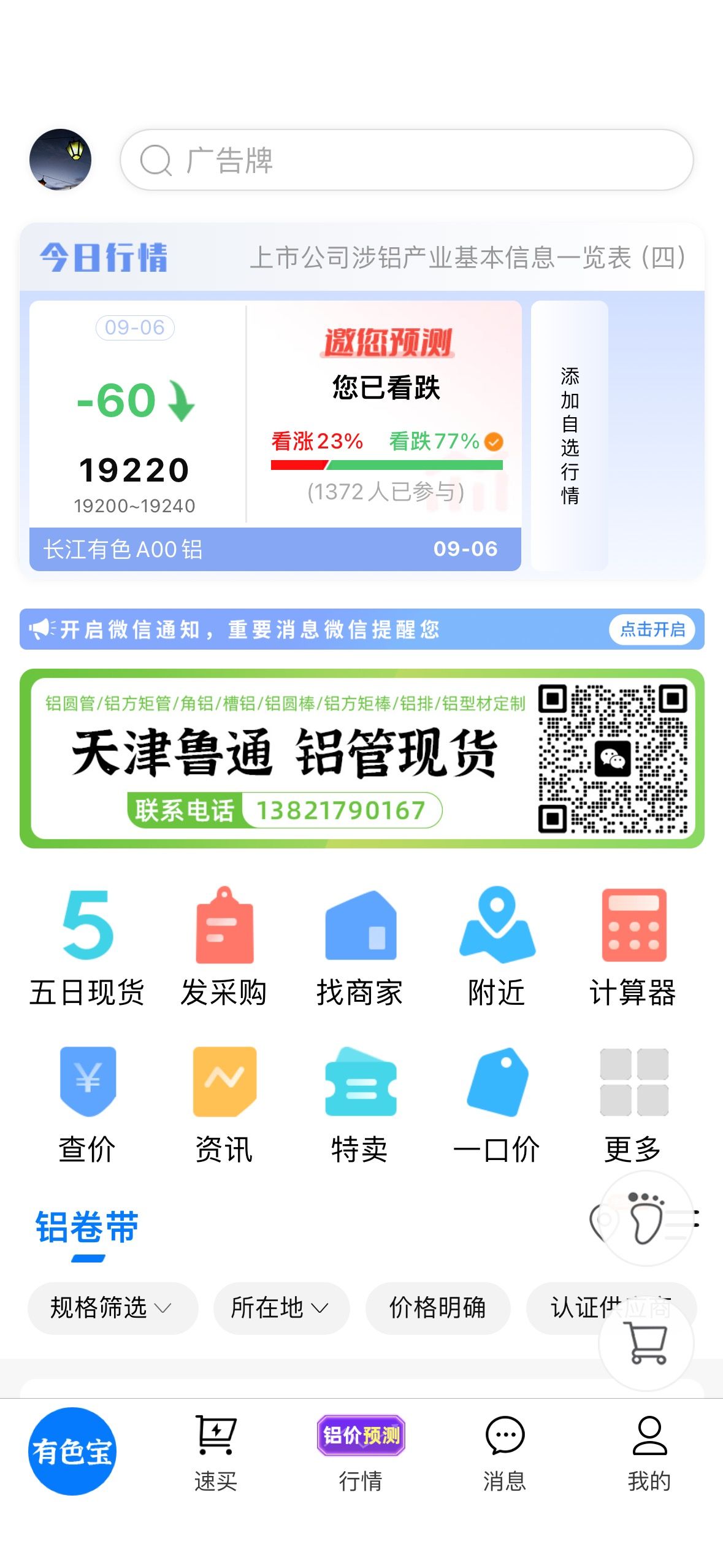The width and height of the screenshot is (723, 1568).
Task: Switch to the 速买 tab
Action: click(216, 1453)
